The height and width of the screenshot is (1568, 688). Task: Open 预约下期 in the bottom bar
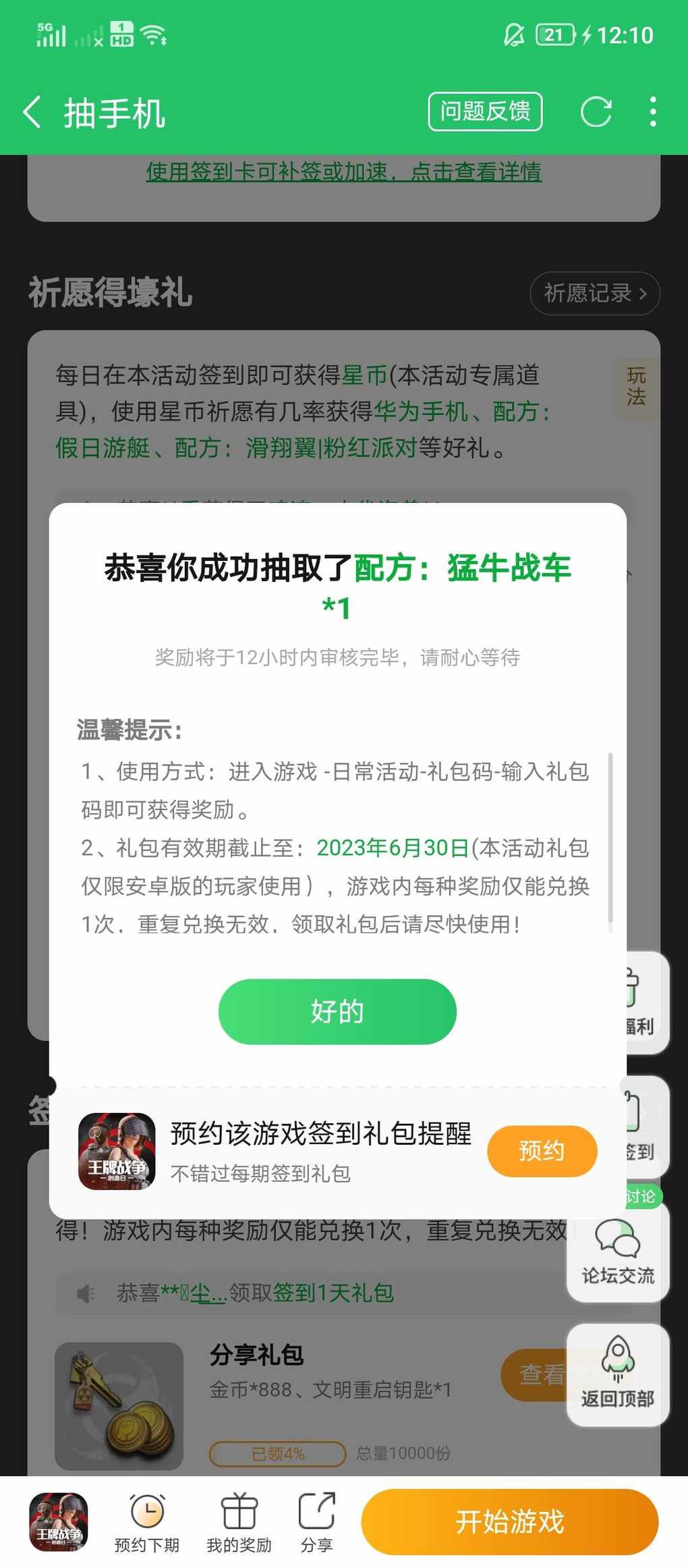(147, 1521)
